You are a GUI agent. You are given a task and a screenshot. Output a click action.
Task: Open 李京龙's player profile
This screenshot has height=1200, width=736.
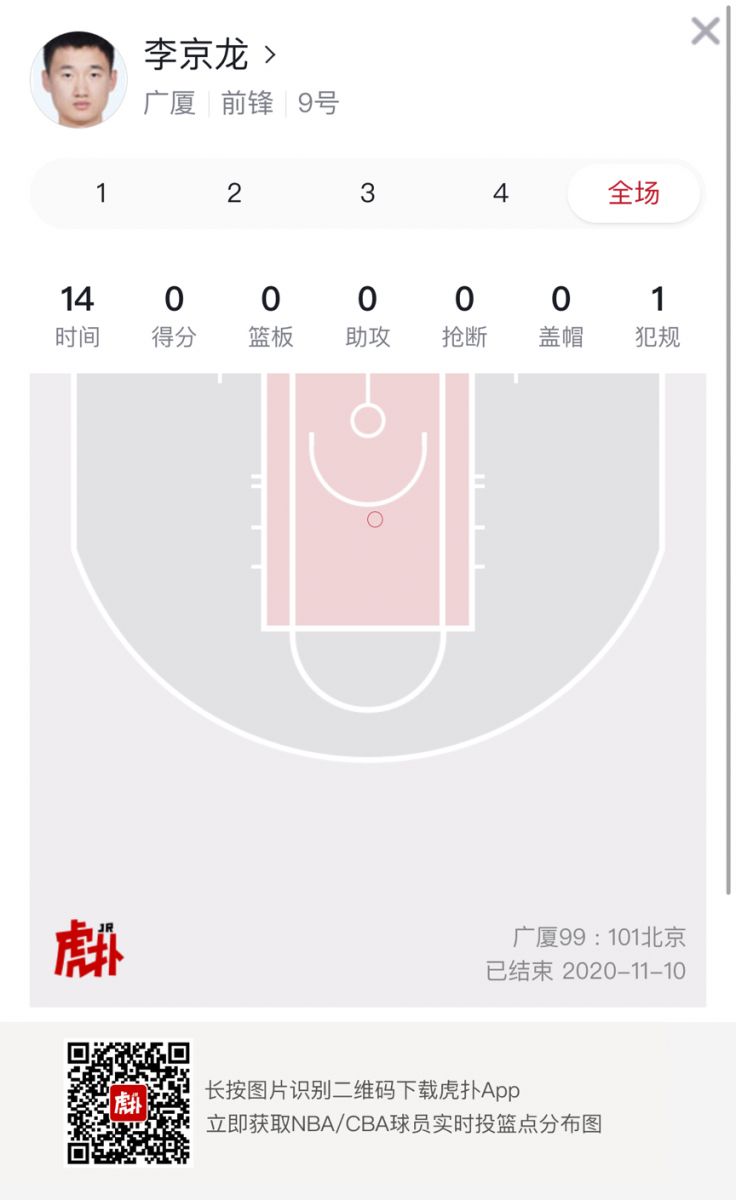[210, 54]
